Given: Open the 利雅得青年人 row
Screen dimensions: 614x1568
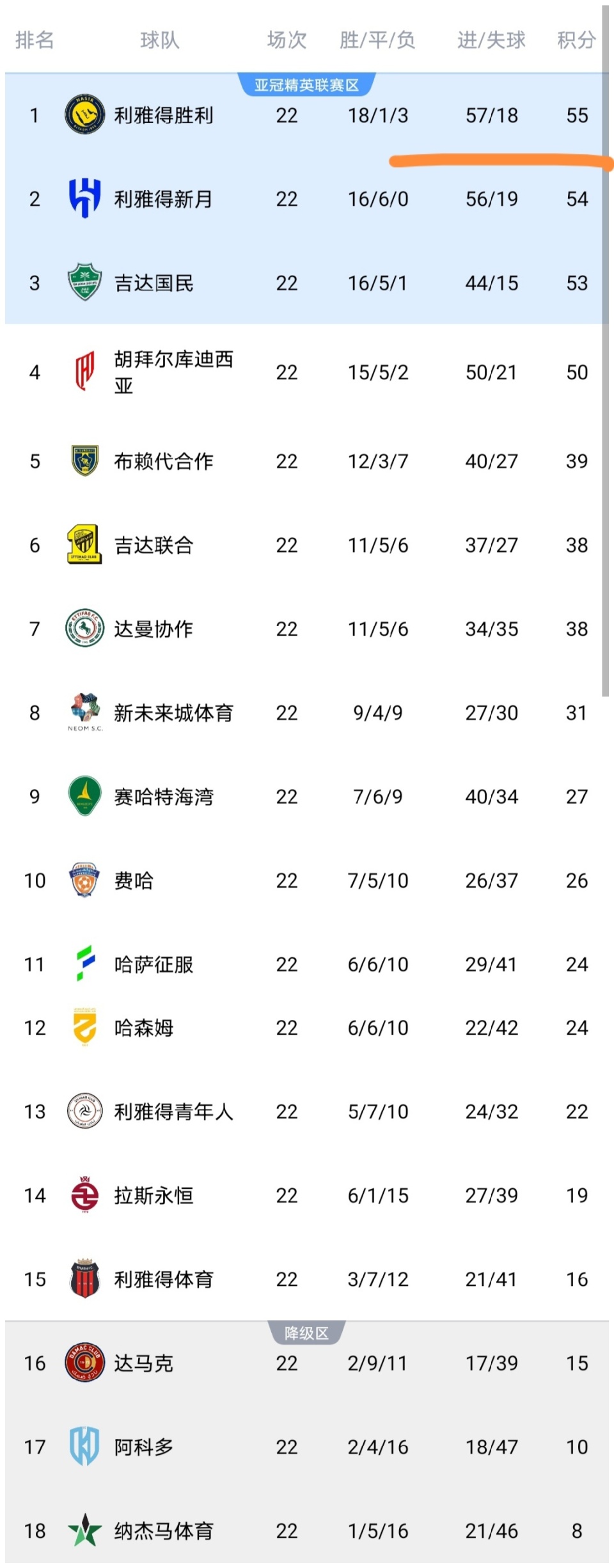Looking at the screenshot, I should pyautogui.click(x=173, y=1112).
